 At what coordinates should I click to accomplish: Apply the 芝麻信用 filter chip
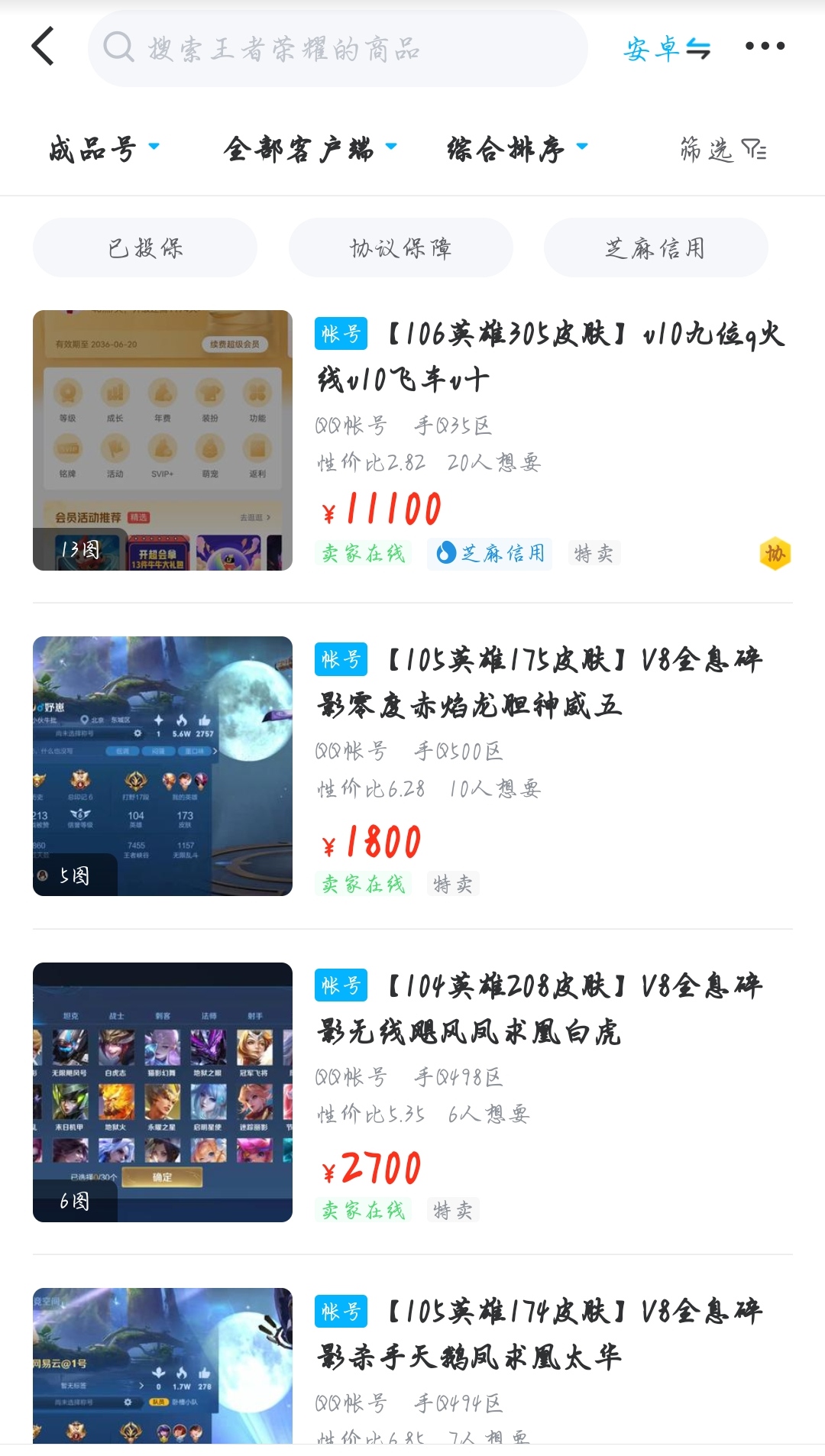click(x=655, y=248)
